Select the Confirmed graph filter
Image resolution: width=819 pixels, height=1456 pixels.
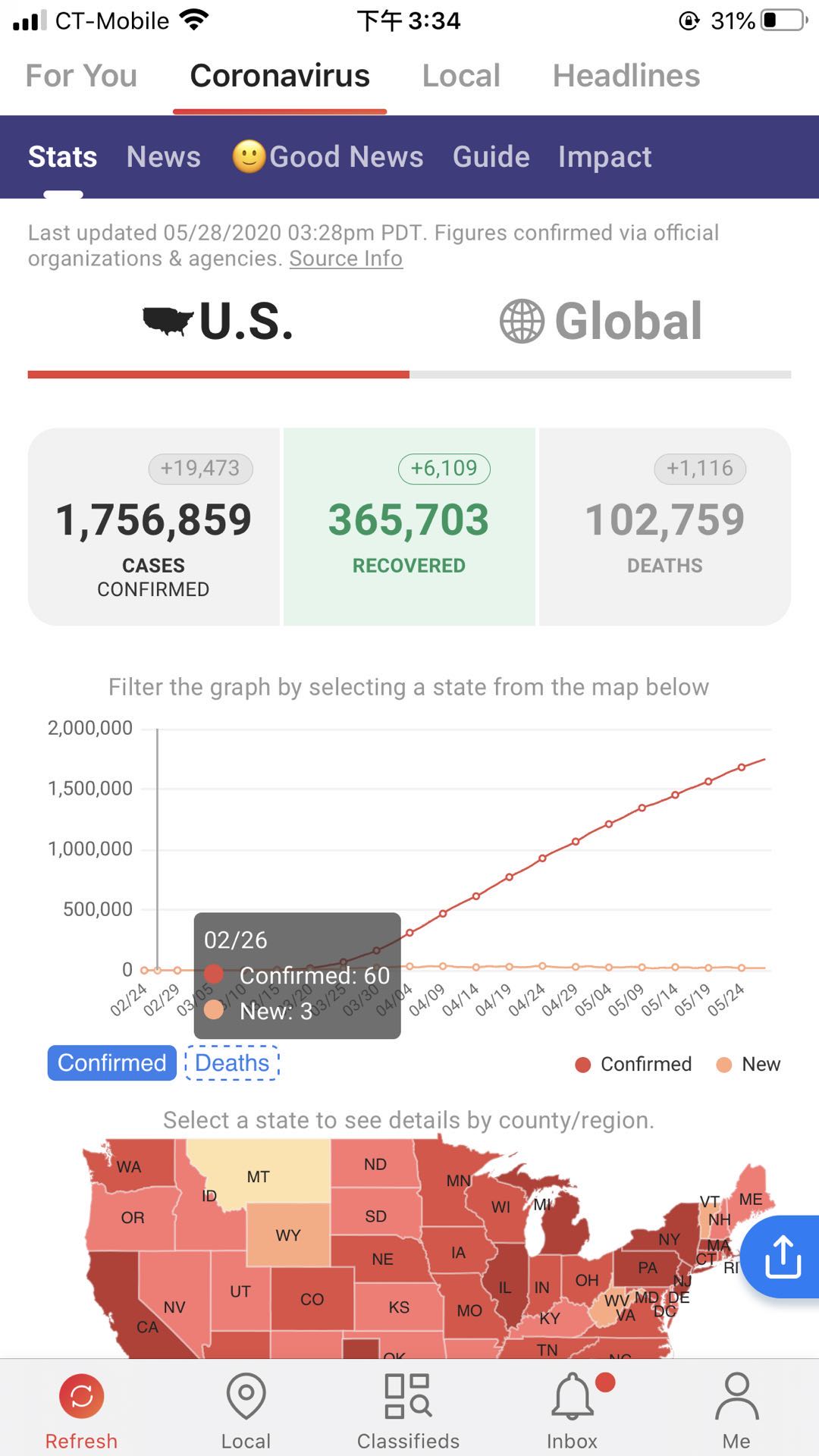(x=112, y=1062)
